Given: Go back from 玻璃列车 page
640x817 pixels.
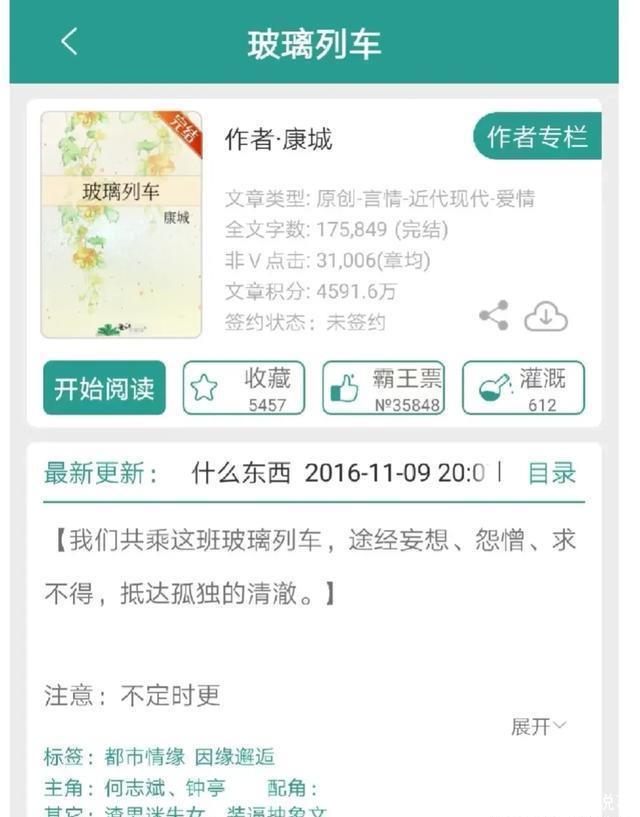Looking at the screenshot, I should coord(68,43).
